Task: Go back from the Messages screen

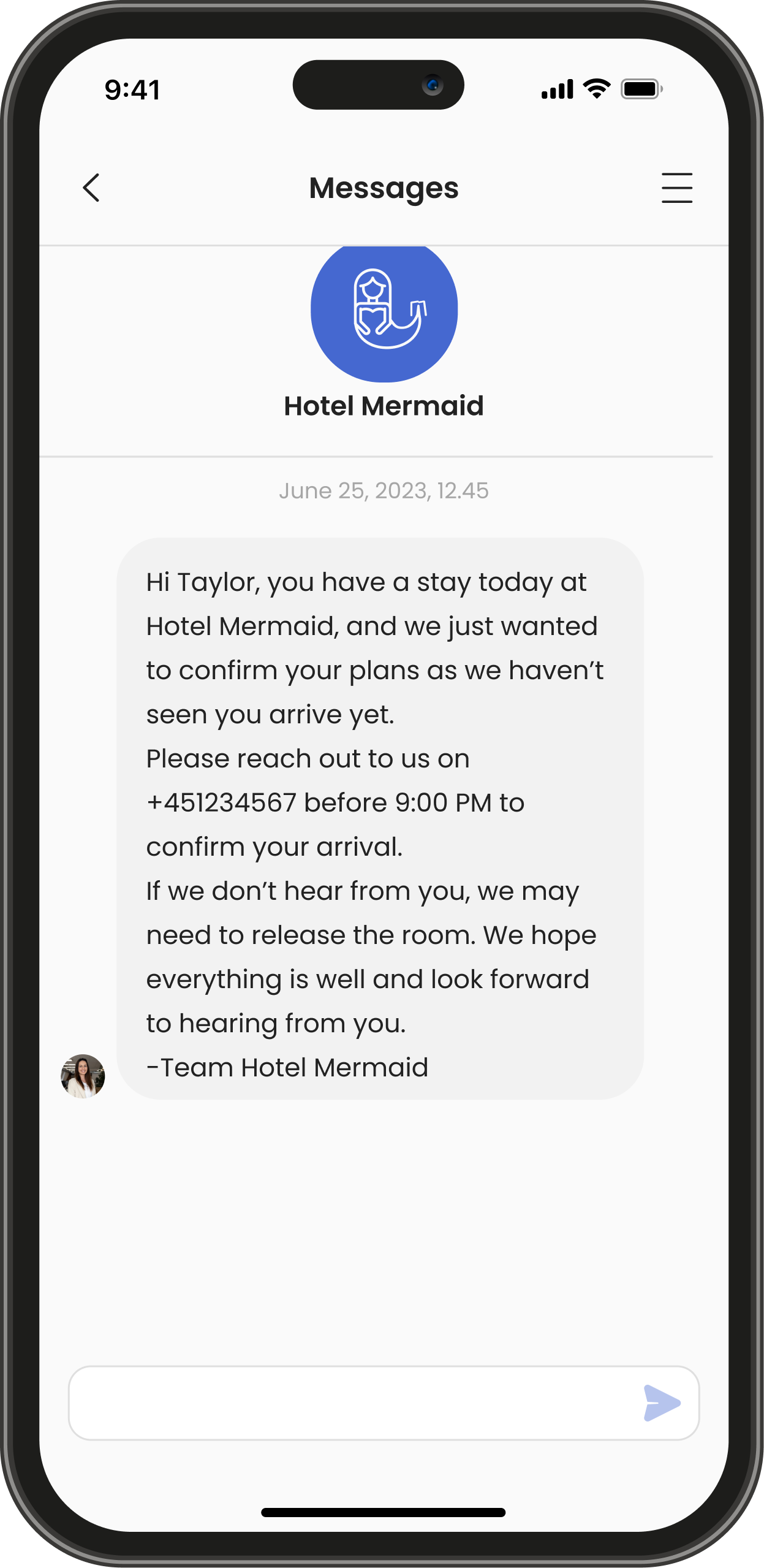Action: pos(91,188)
